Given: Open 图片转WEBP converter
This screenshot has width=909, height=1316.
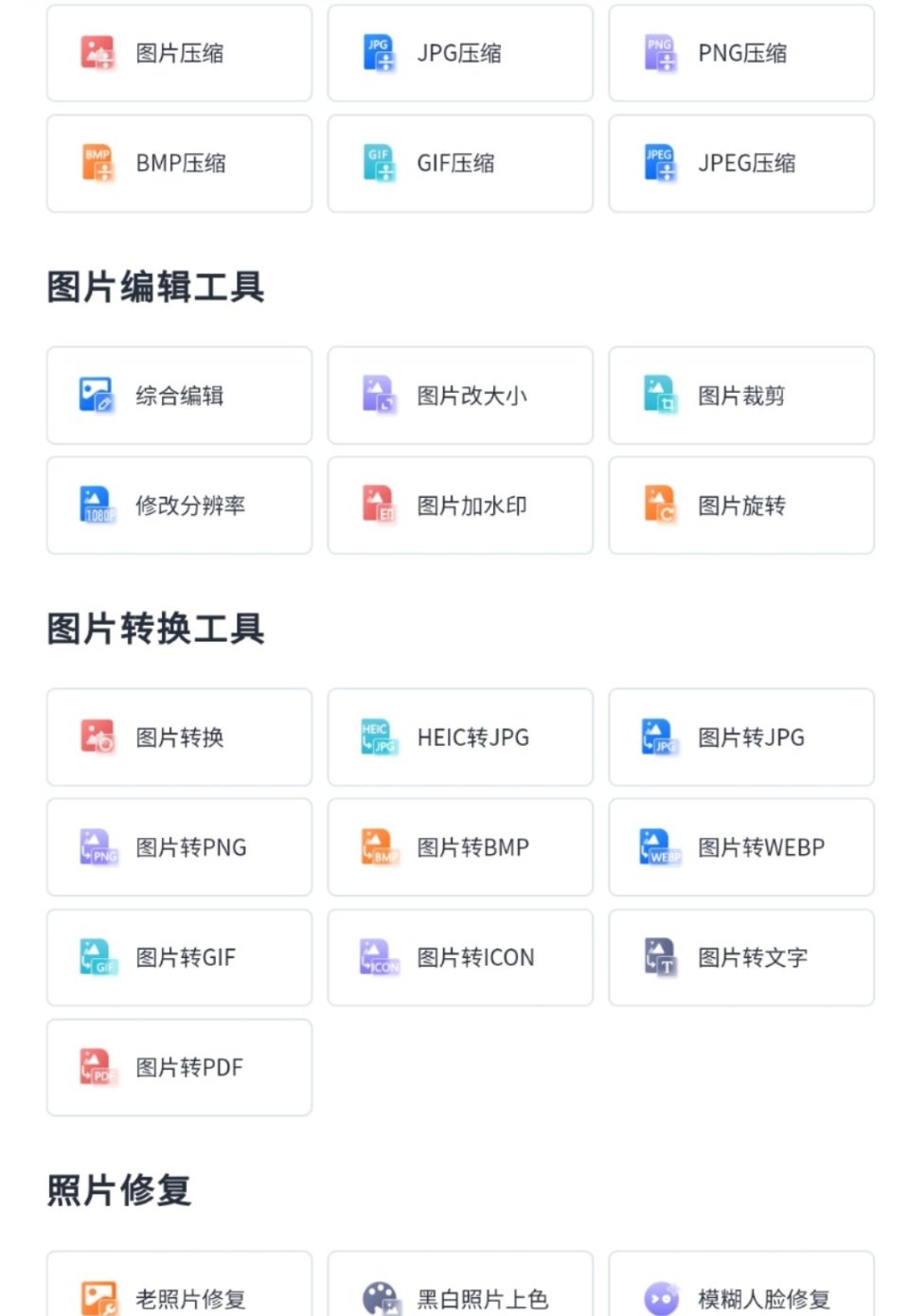Looking at the screenshot, I should click(741, 847).
